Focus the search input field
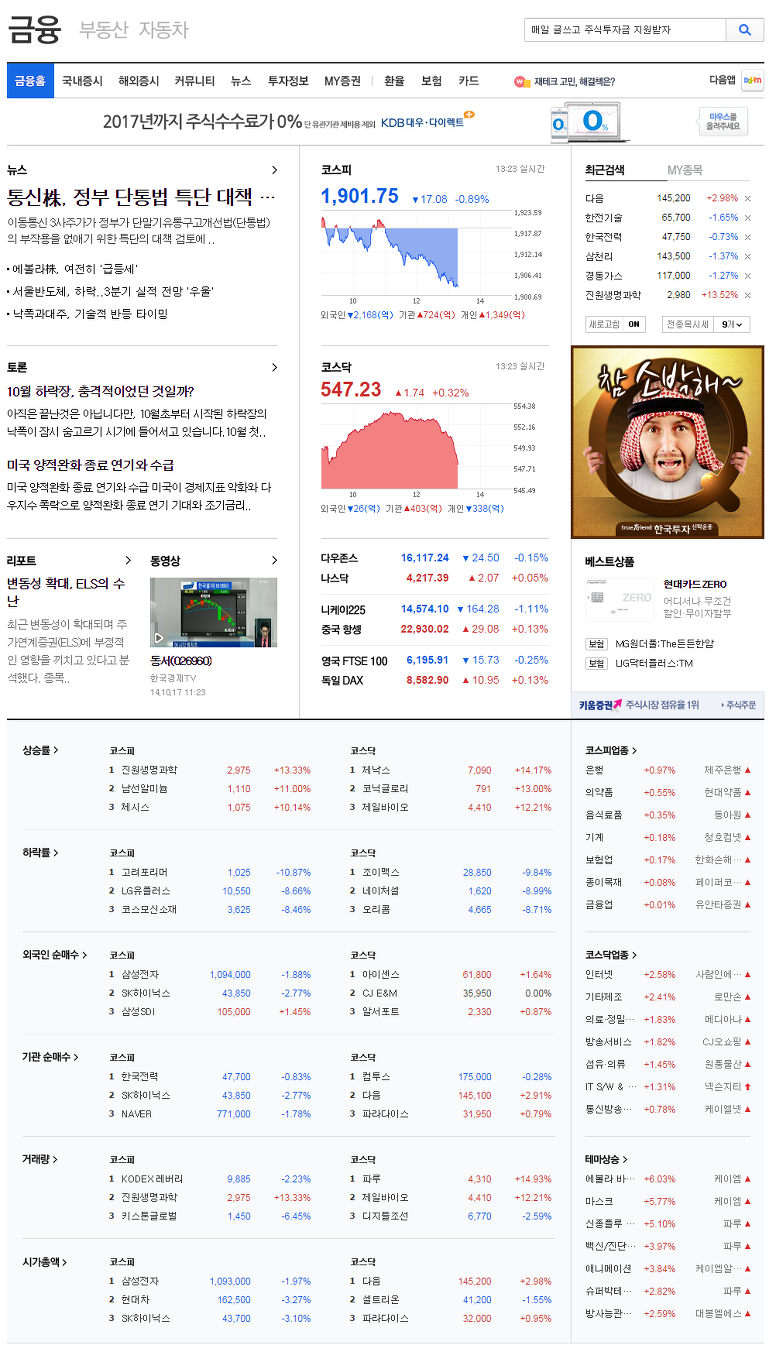Viewport: 769px width, 1369px height. click(624, 31)
